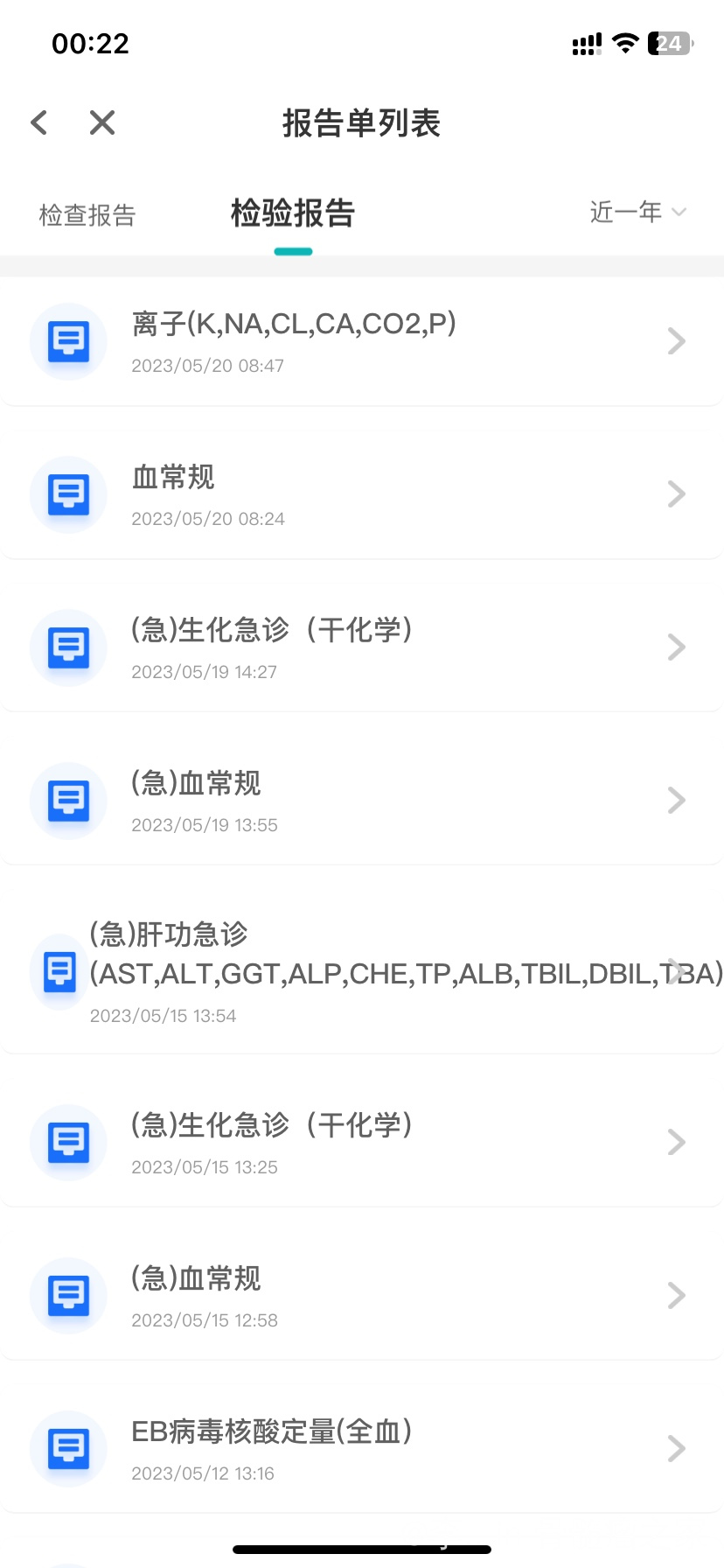Open the (急)肝功急诊 report
The width and height of the screenshot is (724, 1568).
tap(362, 972)
